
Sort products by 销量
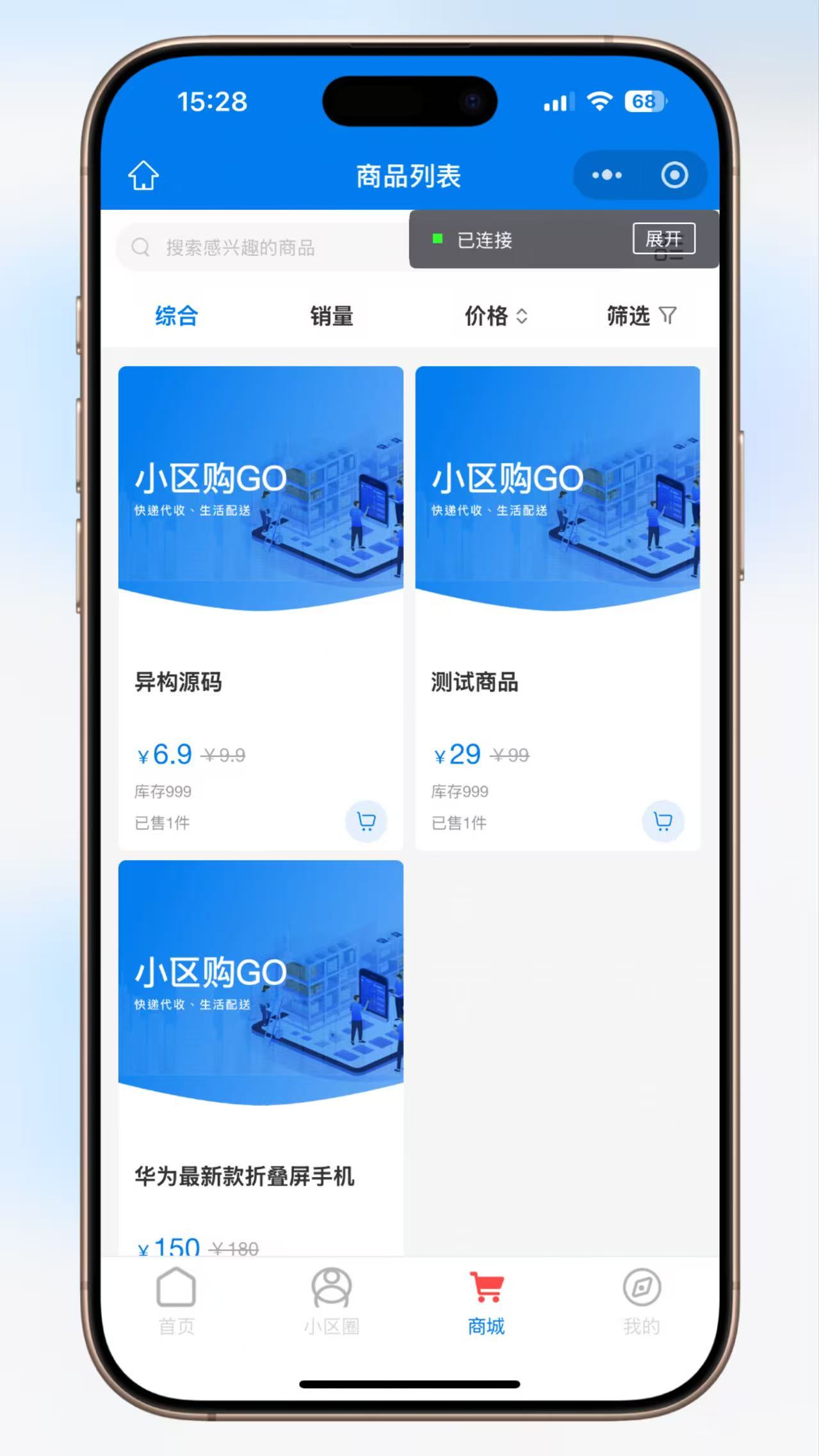[x=332, y=316]
